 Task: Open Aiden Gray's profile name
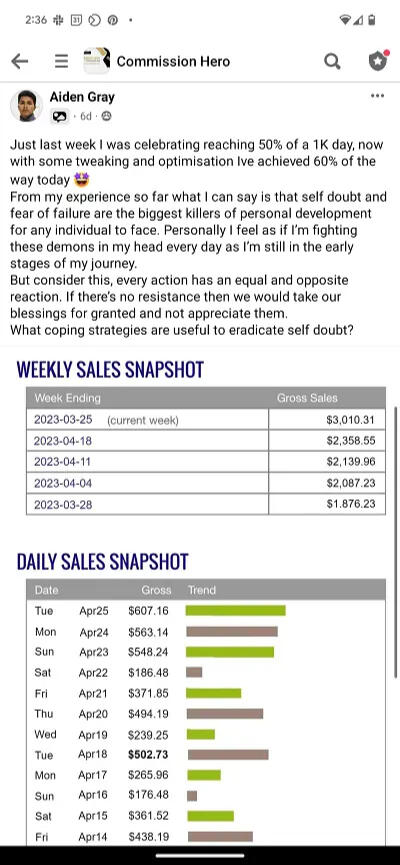coord(82,97)
